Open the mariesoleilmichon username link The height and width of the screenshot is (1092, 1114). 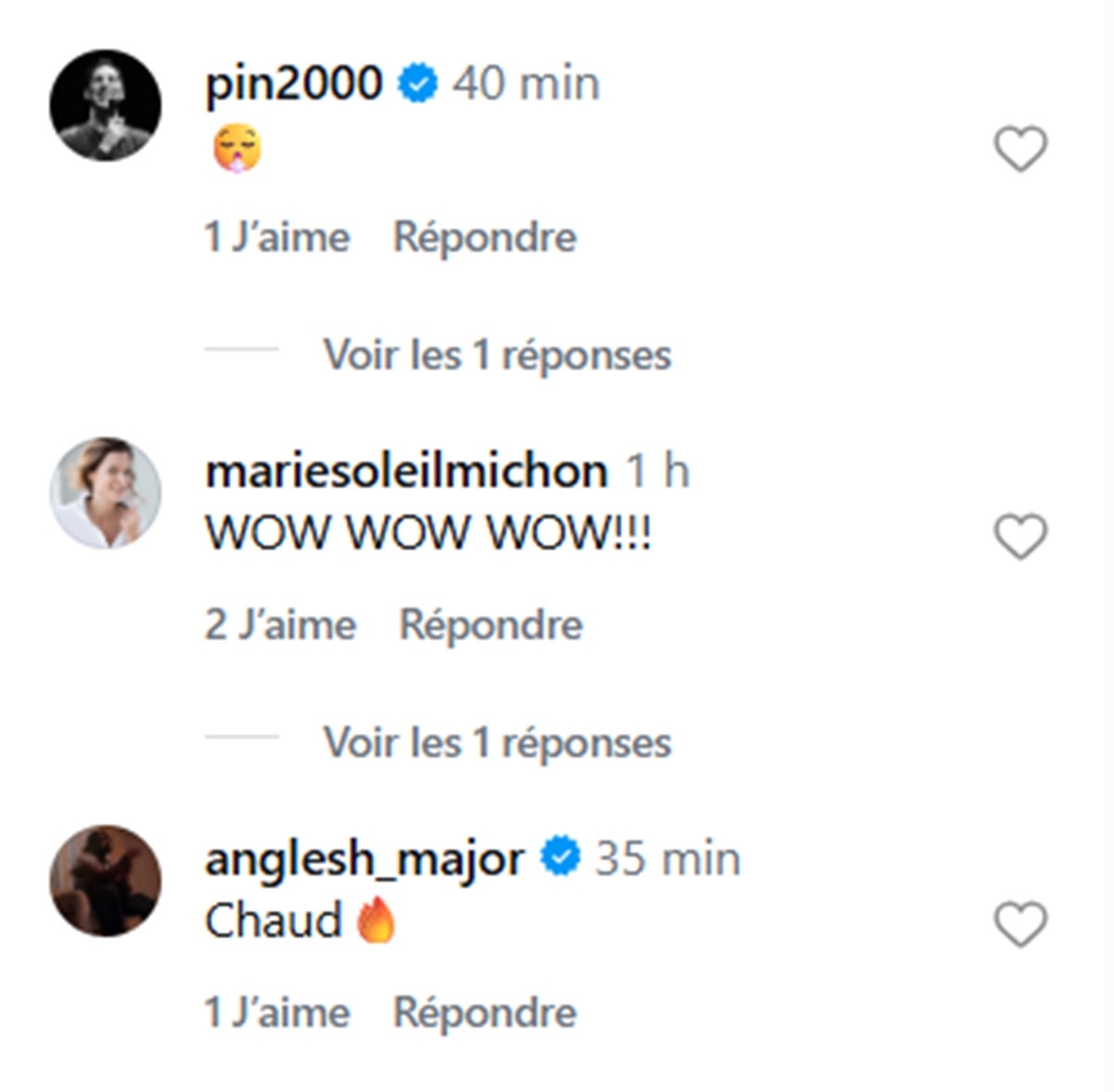(x=406, y=472)
